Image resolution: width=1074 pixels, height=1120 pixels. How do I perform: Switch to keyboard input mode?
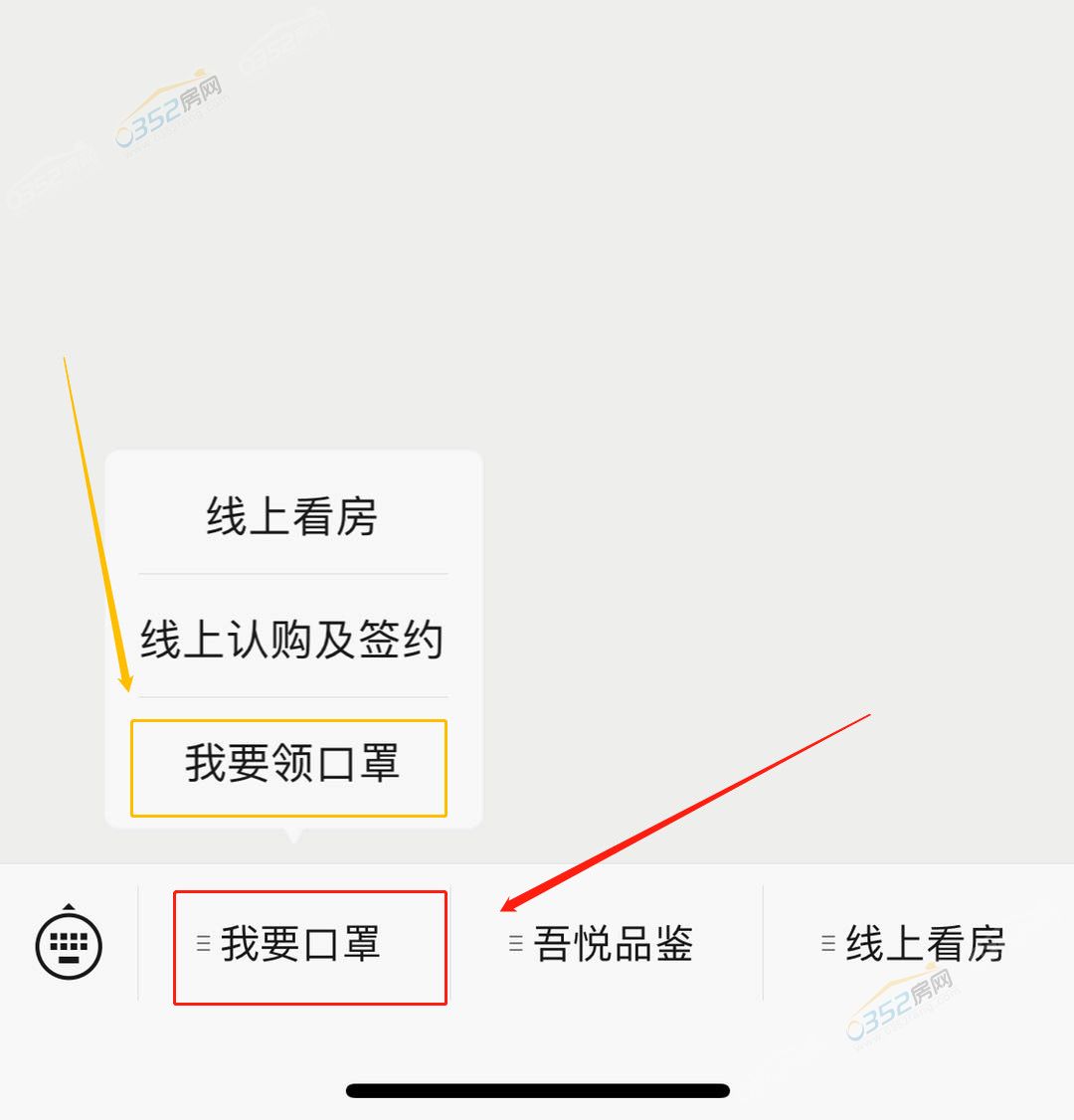click(x=69, y=943)
